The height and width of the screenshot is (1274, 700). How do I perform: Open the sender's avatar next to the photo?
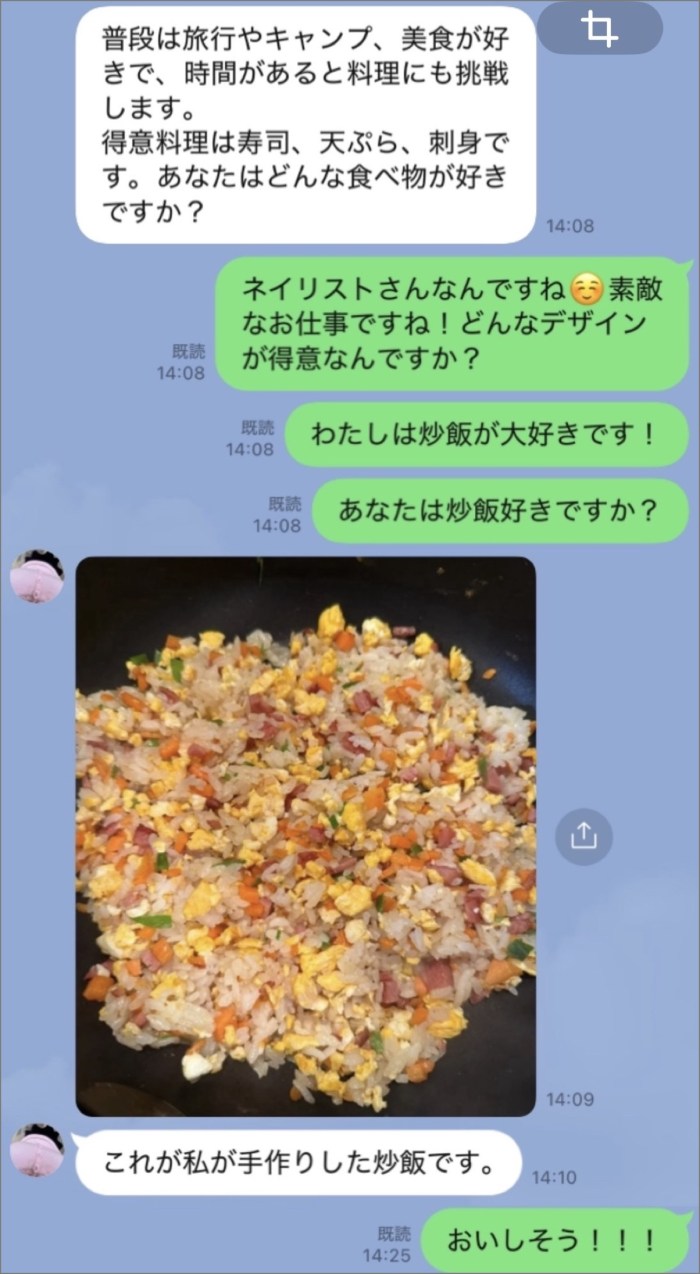[x=37, y=577]
